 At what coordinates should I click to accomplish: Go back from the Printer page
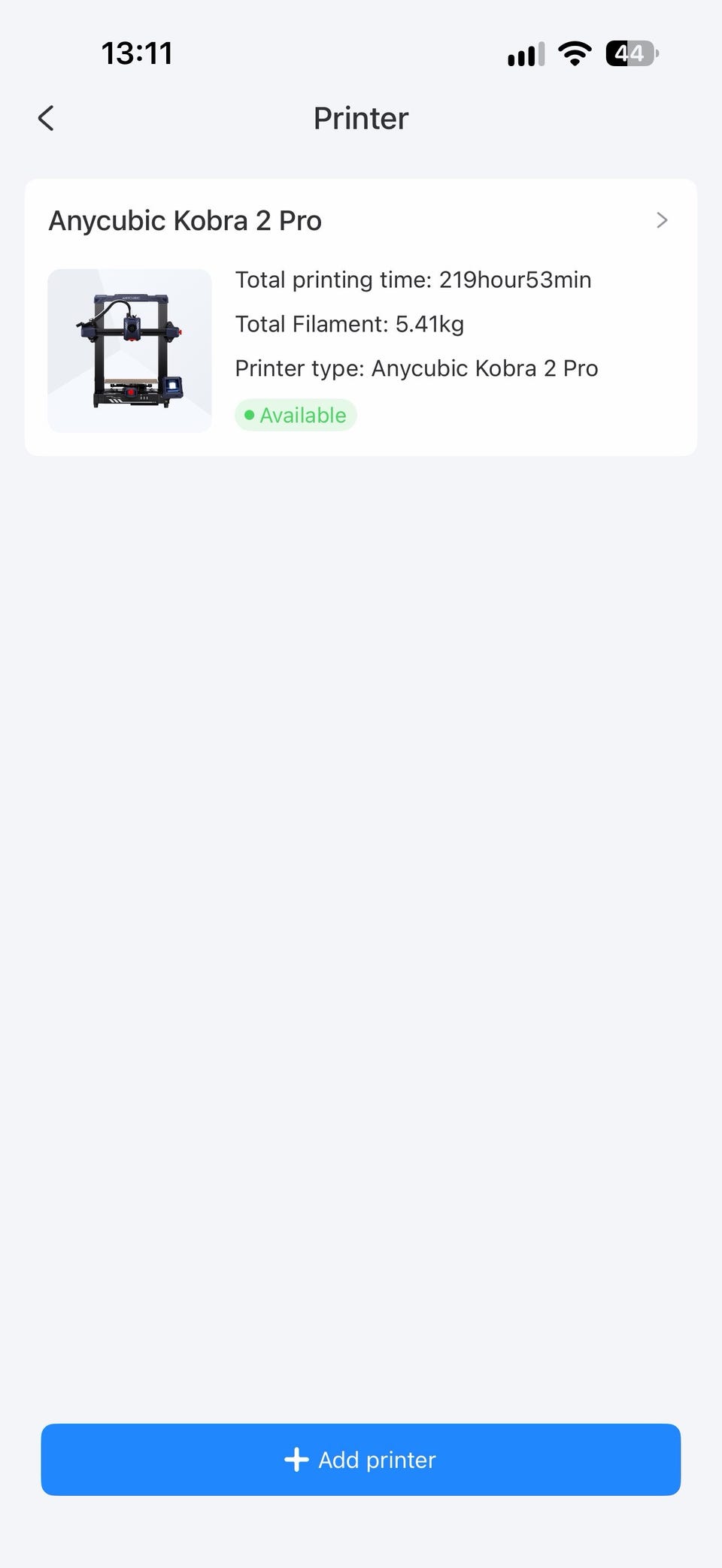point(46,118)
